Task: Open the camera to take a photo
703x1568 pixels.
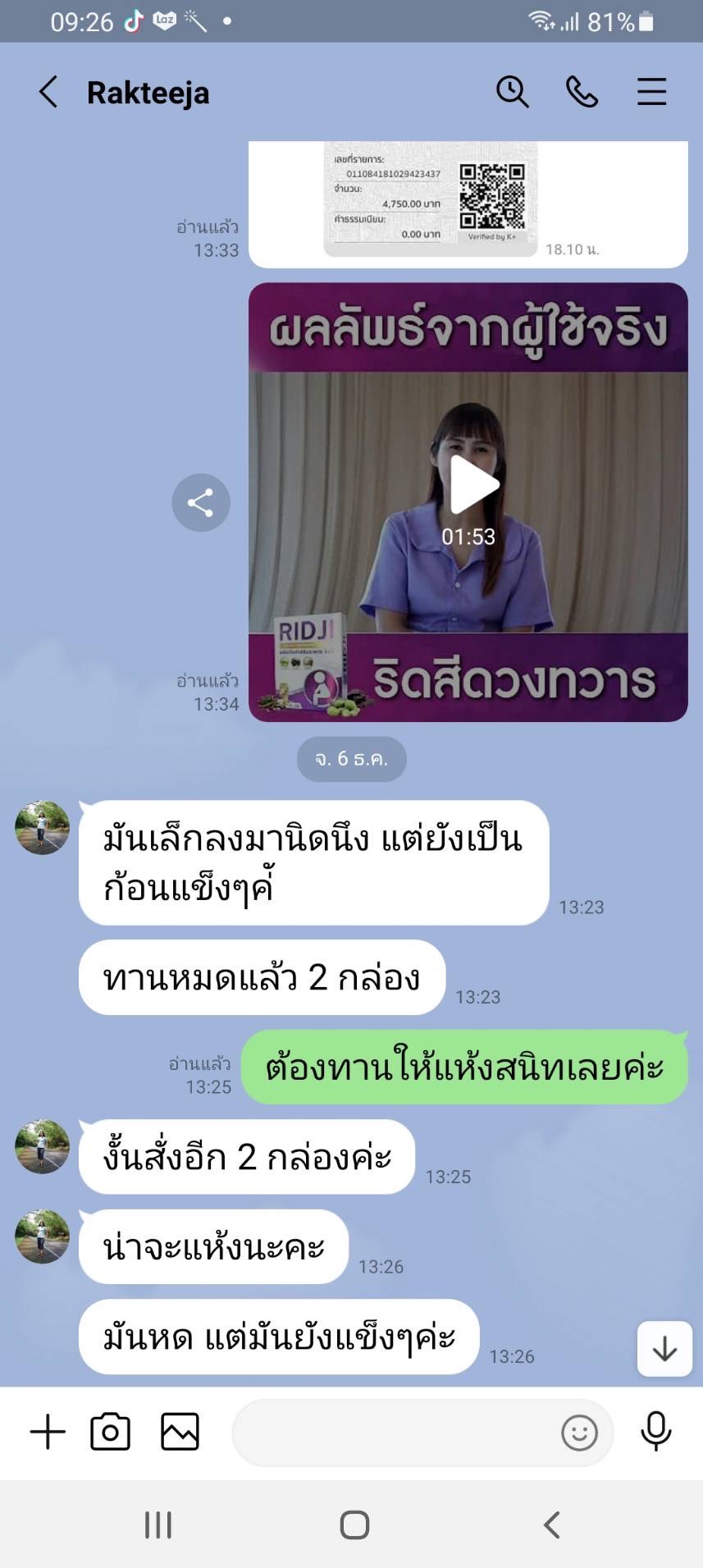Action: coord(111,1432)
